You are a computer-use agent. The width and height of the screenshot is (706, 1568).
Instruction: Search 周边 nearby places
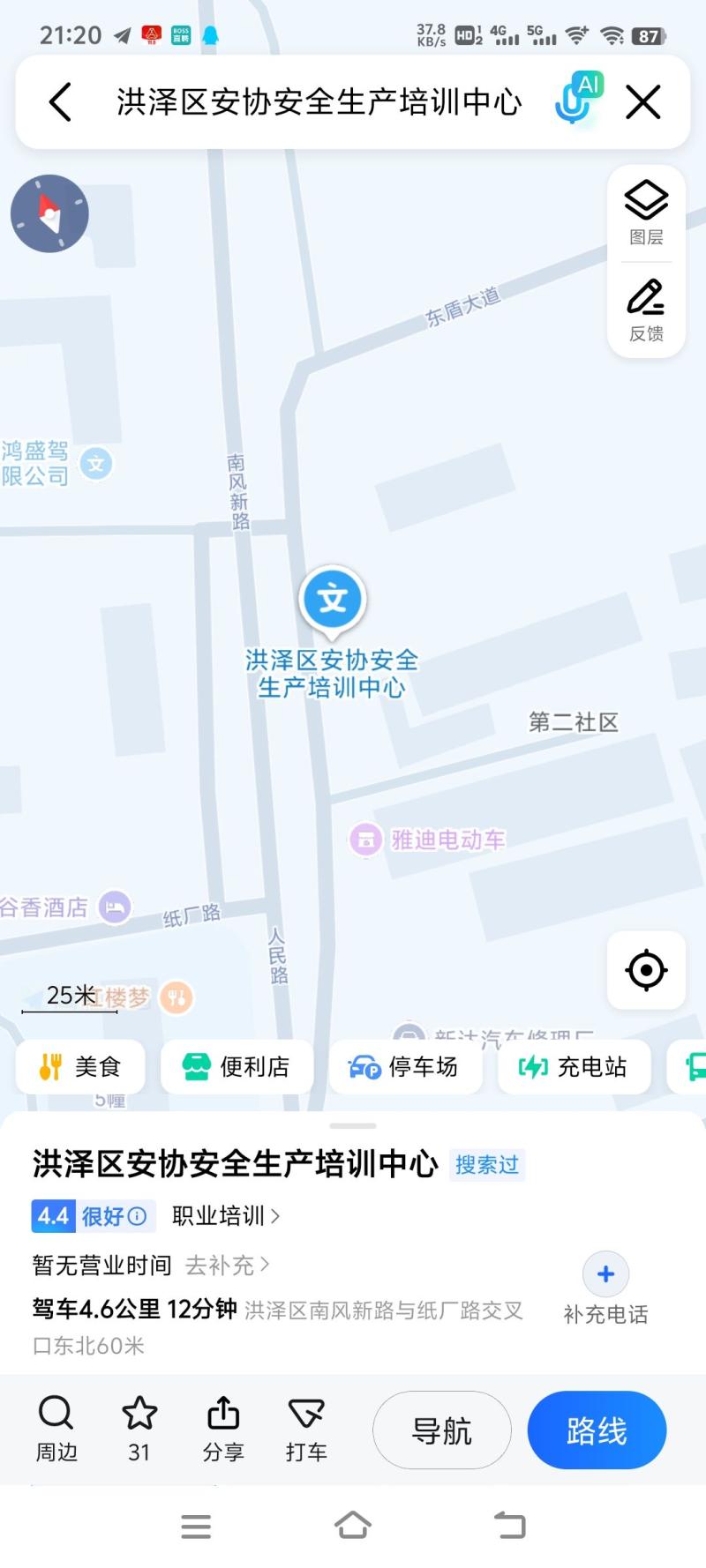coord(56,1429)
